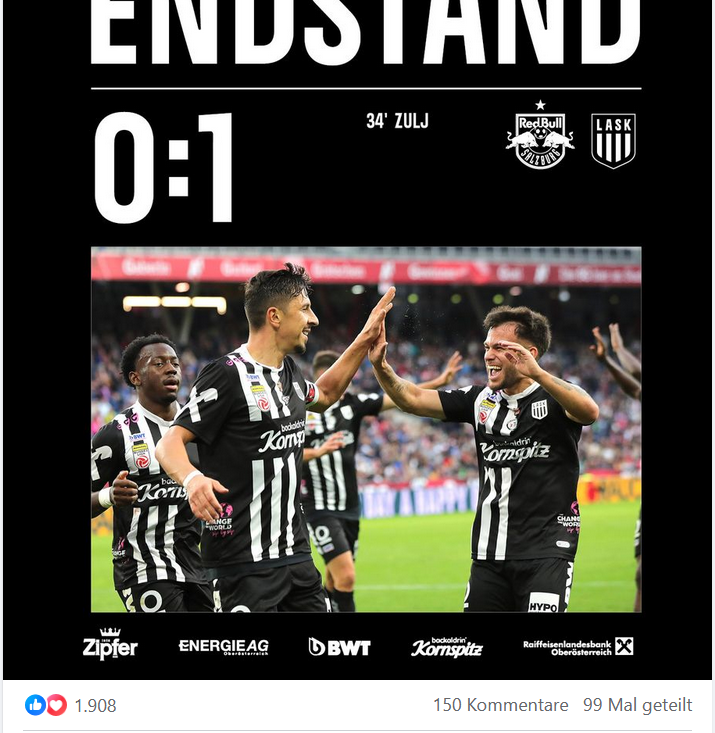View the 99 Mal geteilt shares
715x733 pixels.
(638, 706)
